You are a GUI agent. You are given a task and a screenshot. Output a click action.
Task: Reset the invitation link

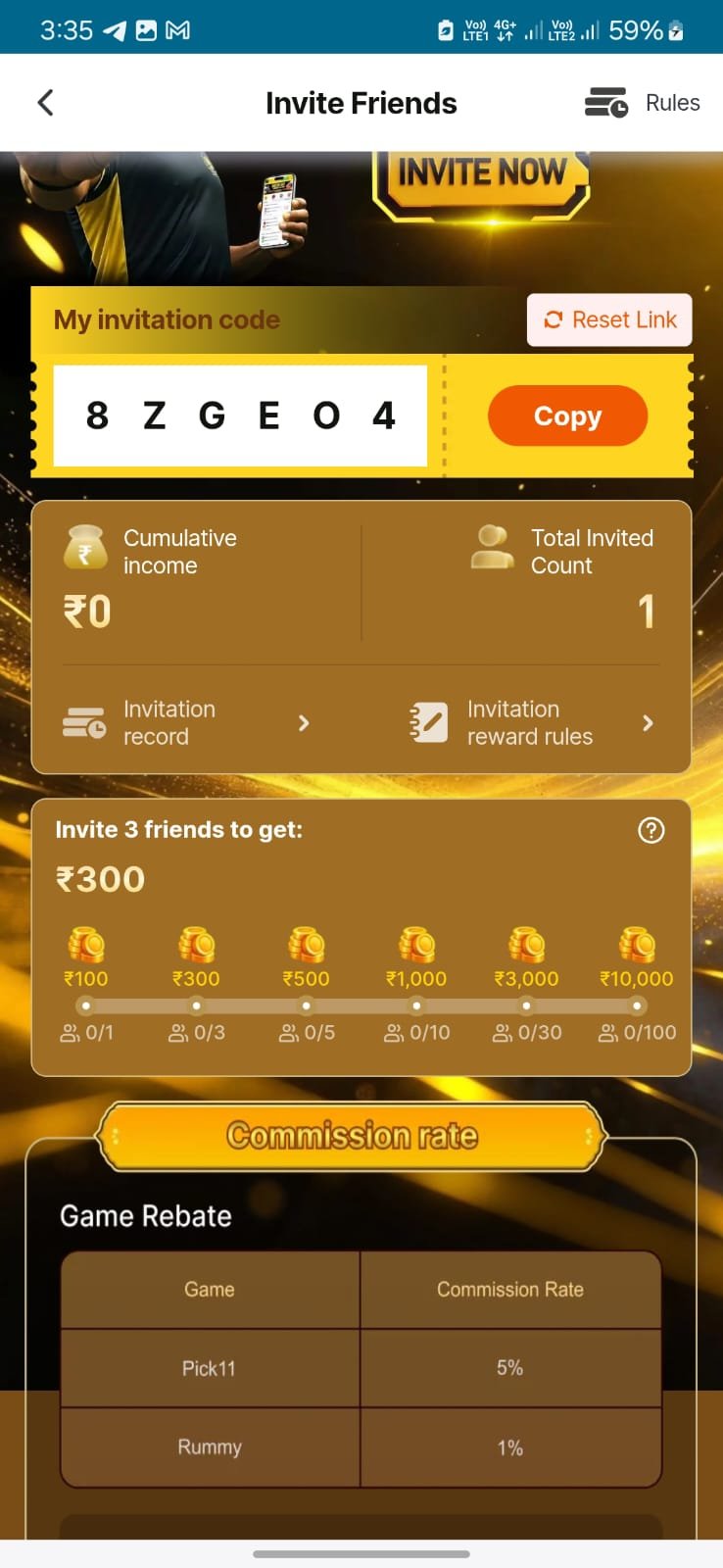(609, 320)
